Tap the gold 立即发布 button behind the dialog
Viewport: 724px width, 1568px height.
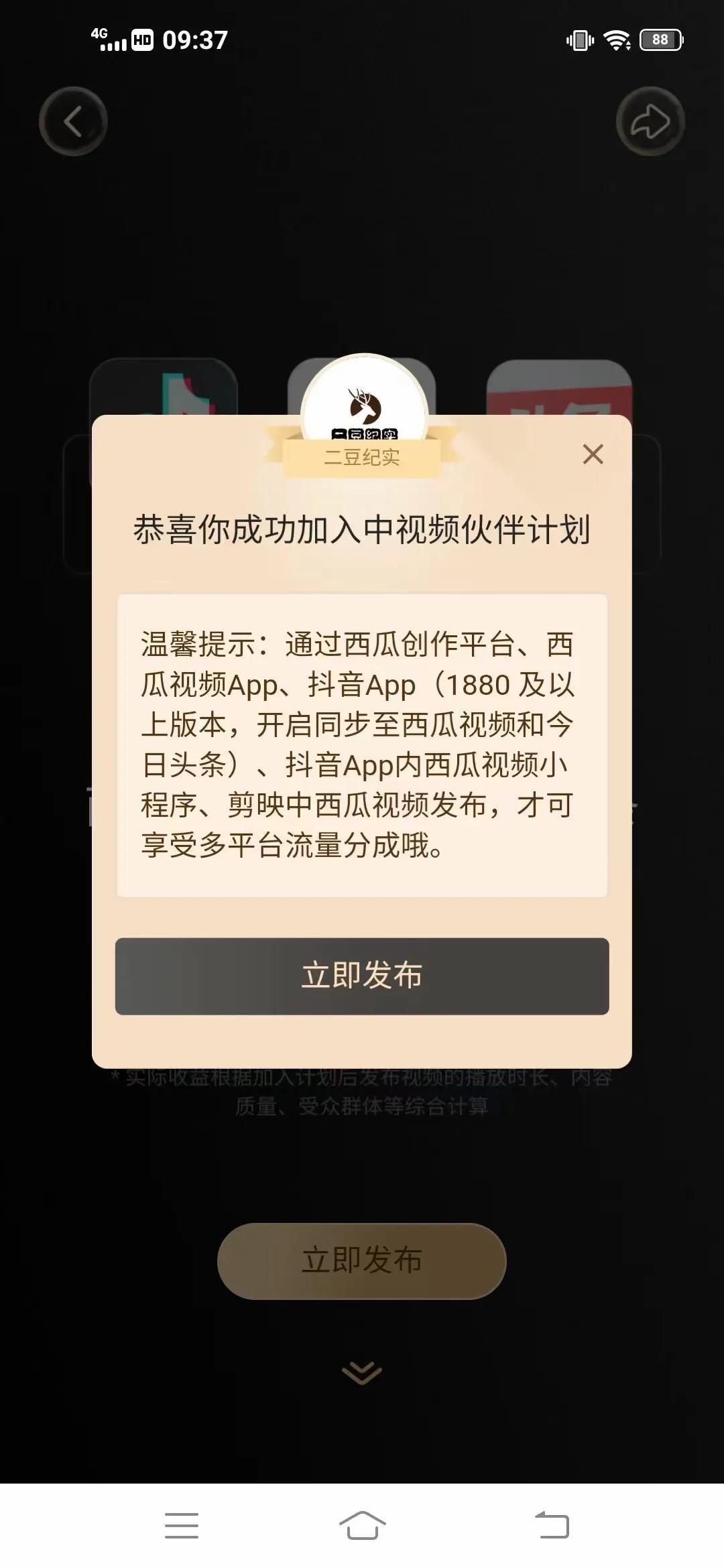pos(362,1260)
